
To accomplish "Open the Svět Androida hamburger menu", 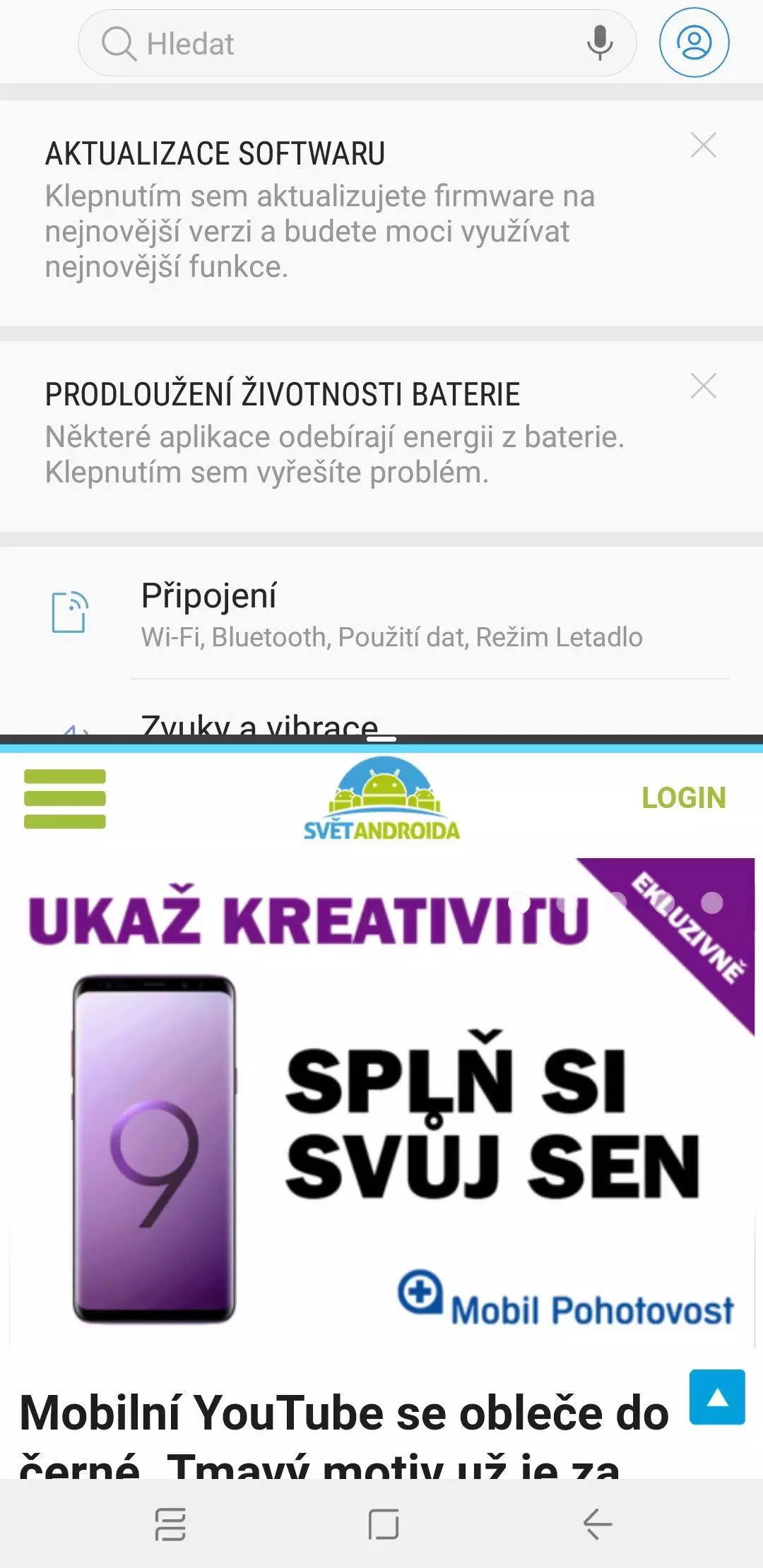I will point(65,799).
